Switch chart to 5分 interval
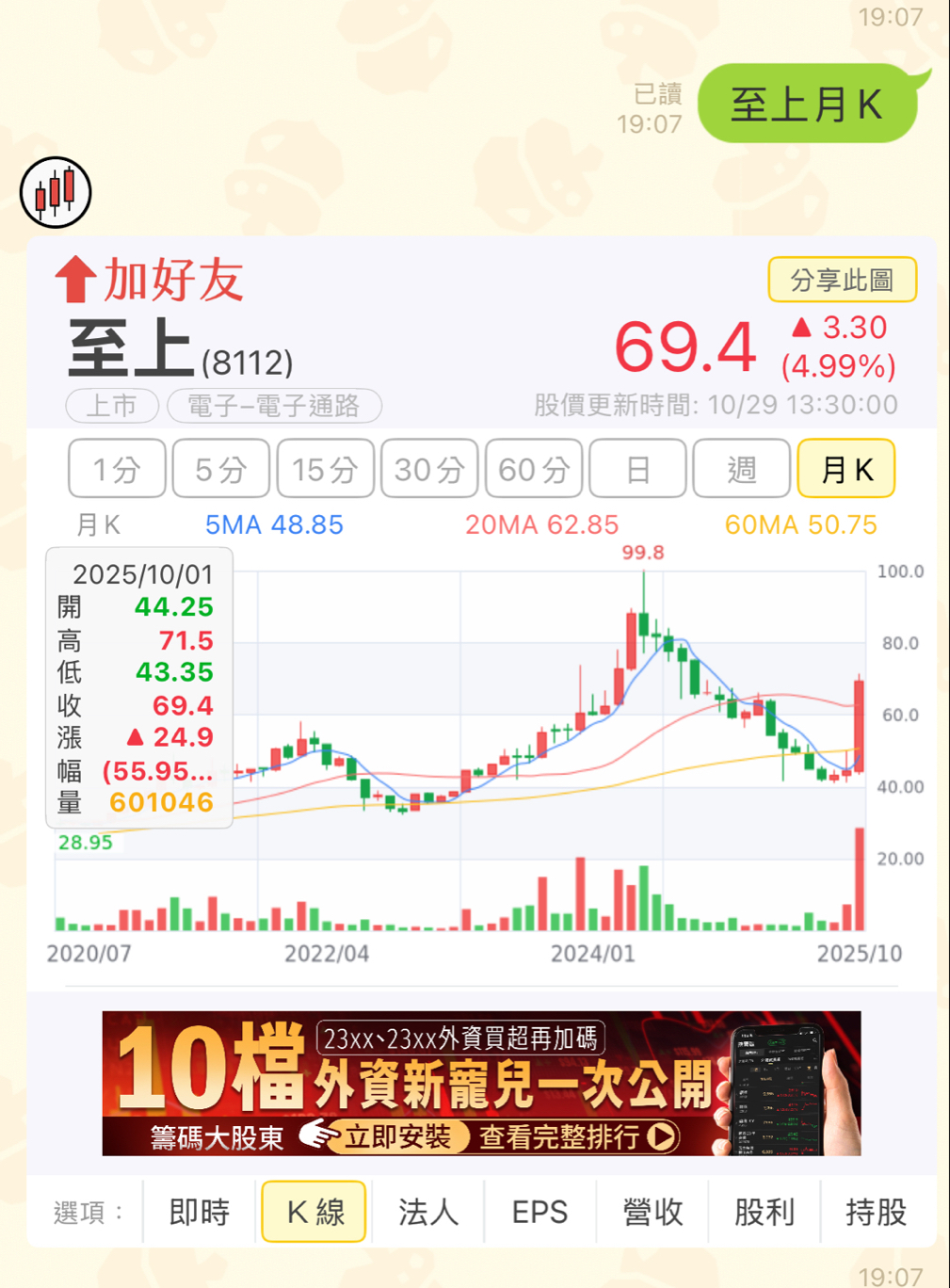Viewport: 950px width, 1288px height. coord(221,469)
